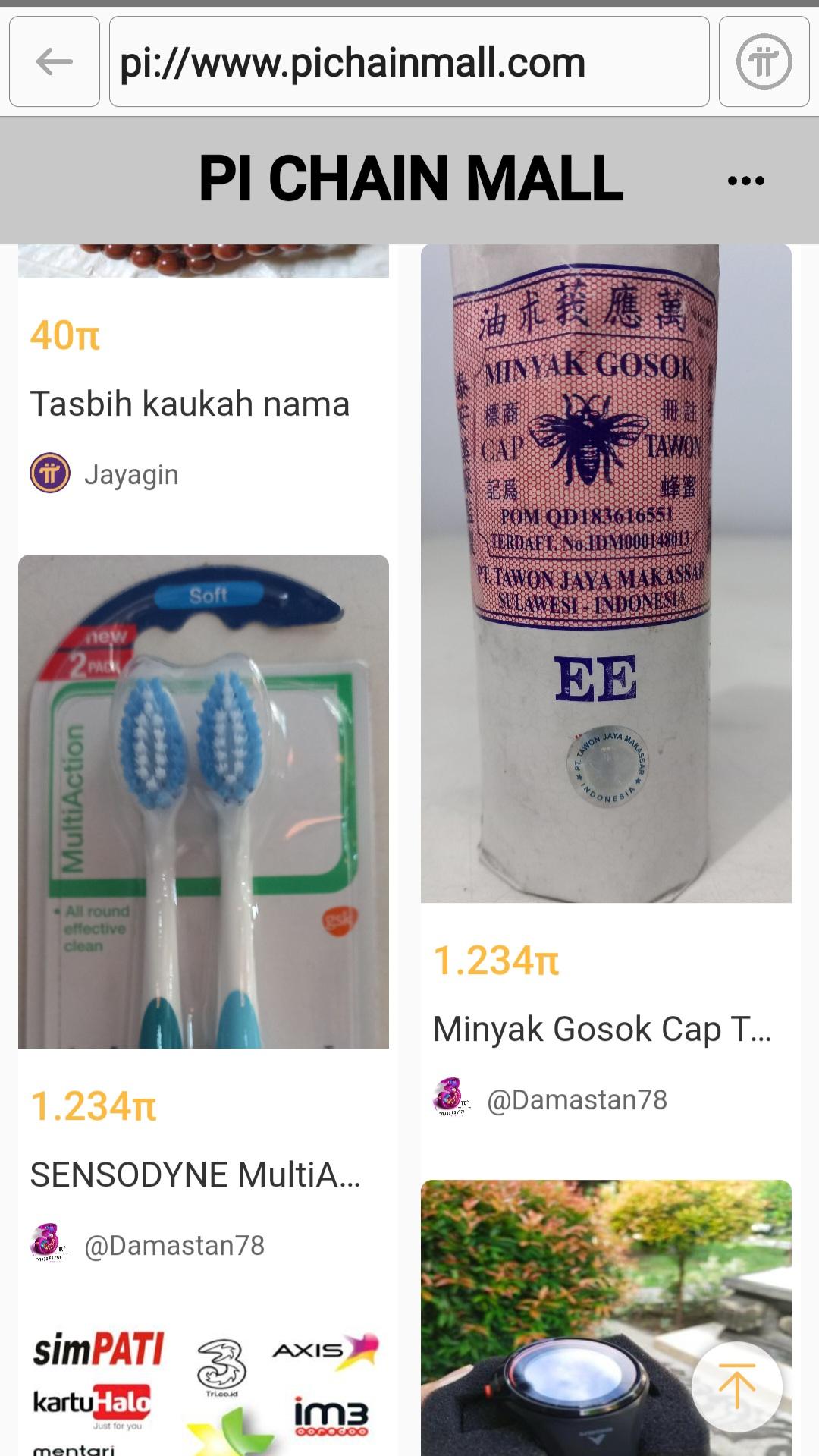This screenshot has height=1456, width=819.
Task: View @Damastan78 profile under SENSODYNE
Action: [x=174, y=1245]
